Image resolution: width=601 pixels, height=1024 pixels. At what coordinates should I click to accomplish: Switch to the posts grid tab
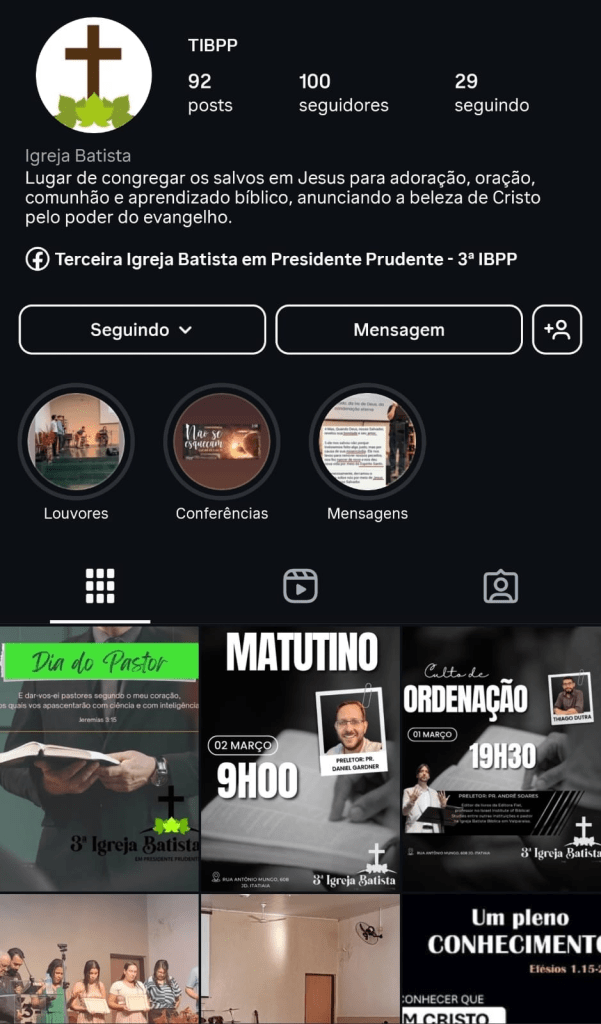click(100, 586)
